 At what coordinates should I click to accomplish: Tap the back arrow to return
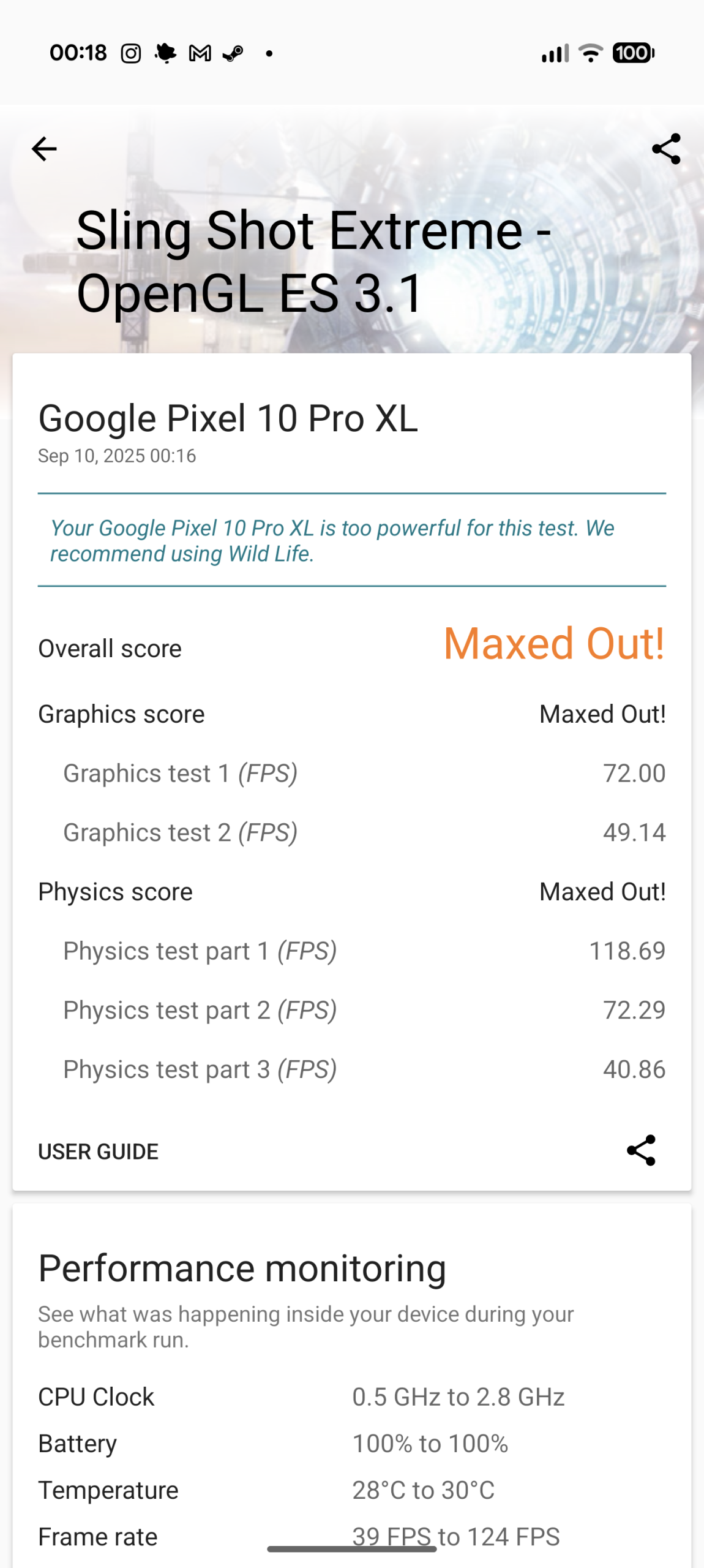[x=43, y=148]
